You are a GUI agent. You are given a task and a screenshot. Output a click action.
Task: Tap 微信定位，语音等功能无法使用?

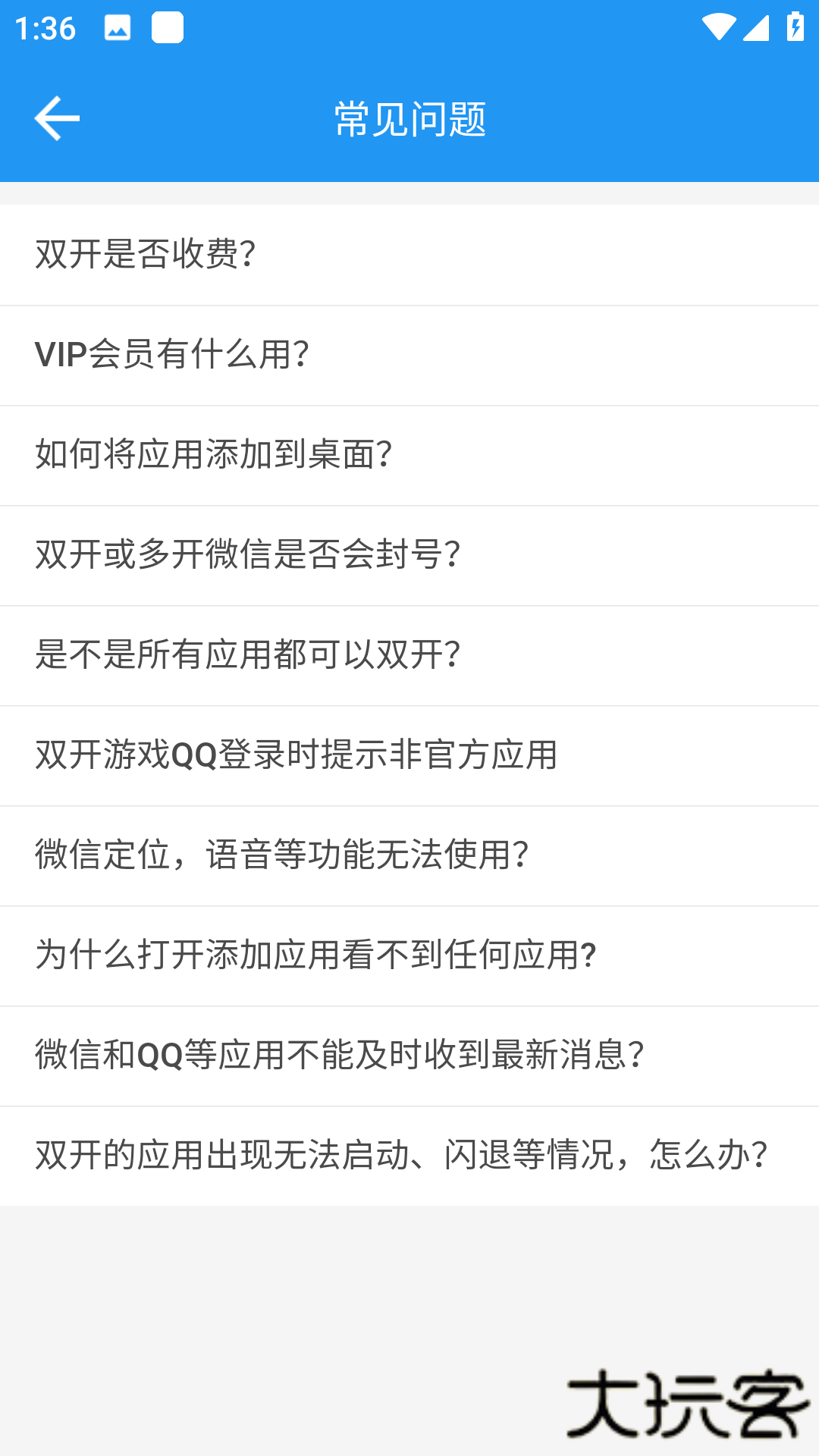[x=281, y=855]
